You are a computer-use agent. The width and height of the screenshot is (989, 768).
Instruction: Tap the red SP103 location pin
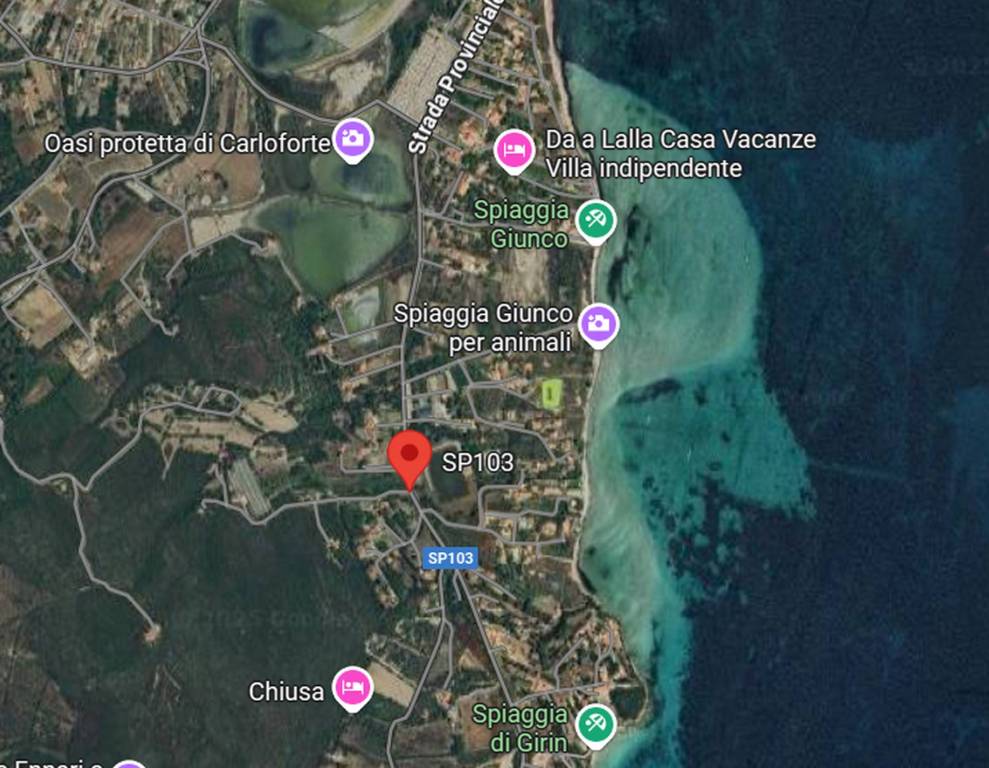(x=409, y=455)
